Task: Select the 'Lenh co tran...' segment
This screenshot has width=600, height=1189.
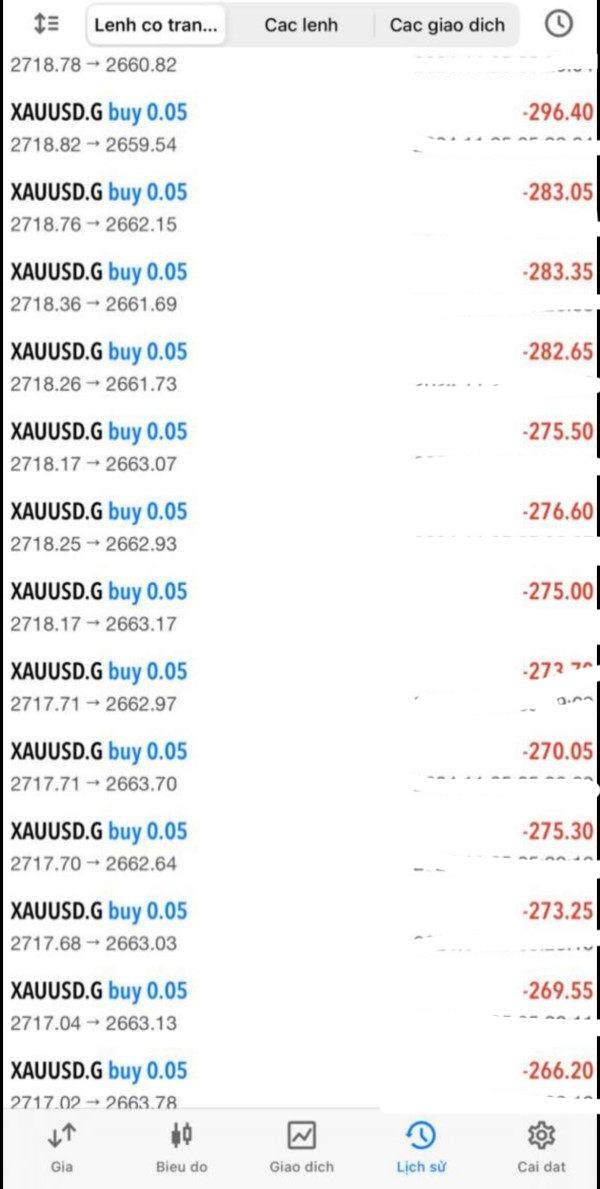Action: point(155,25)
